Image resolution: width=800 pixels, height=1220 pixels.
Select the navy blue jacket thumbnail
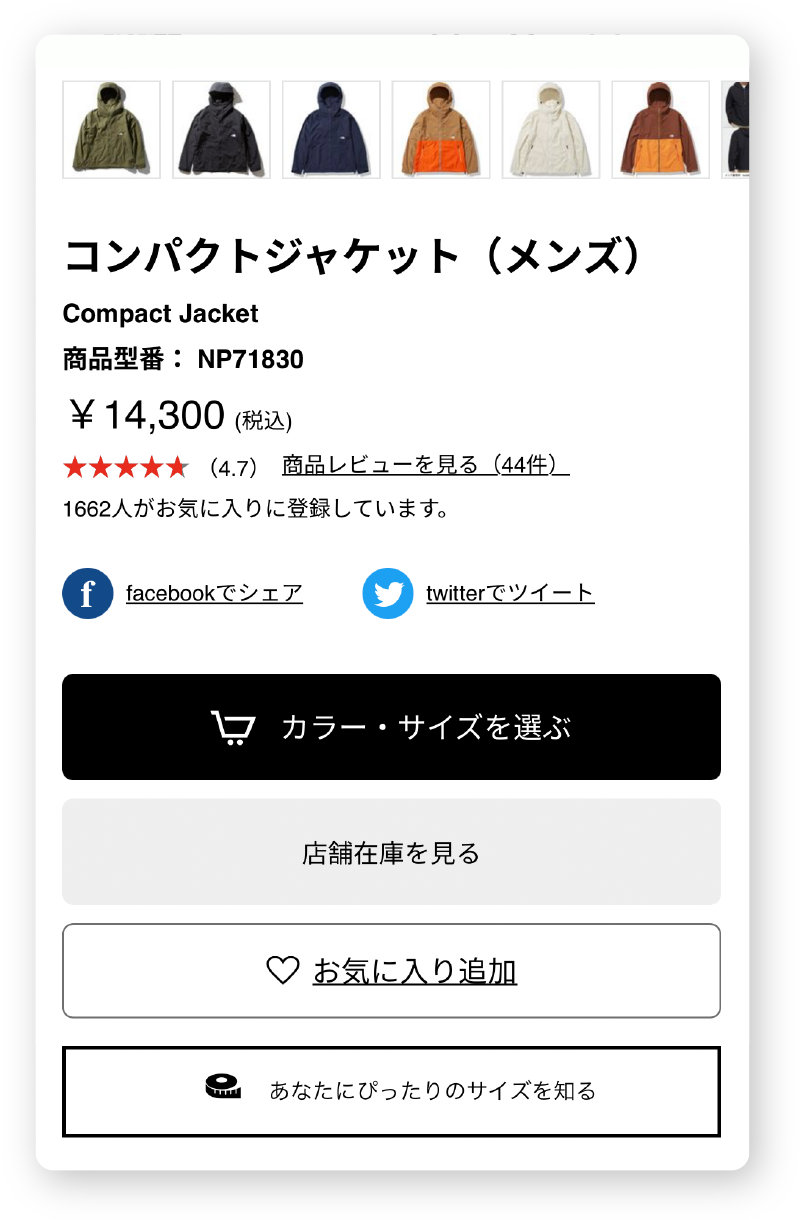[x=331, y=129]
